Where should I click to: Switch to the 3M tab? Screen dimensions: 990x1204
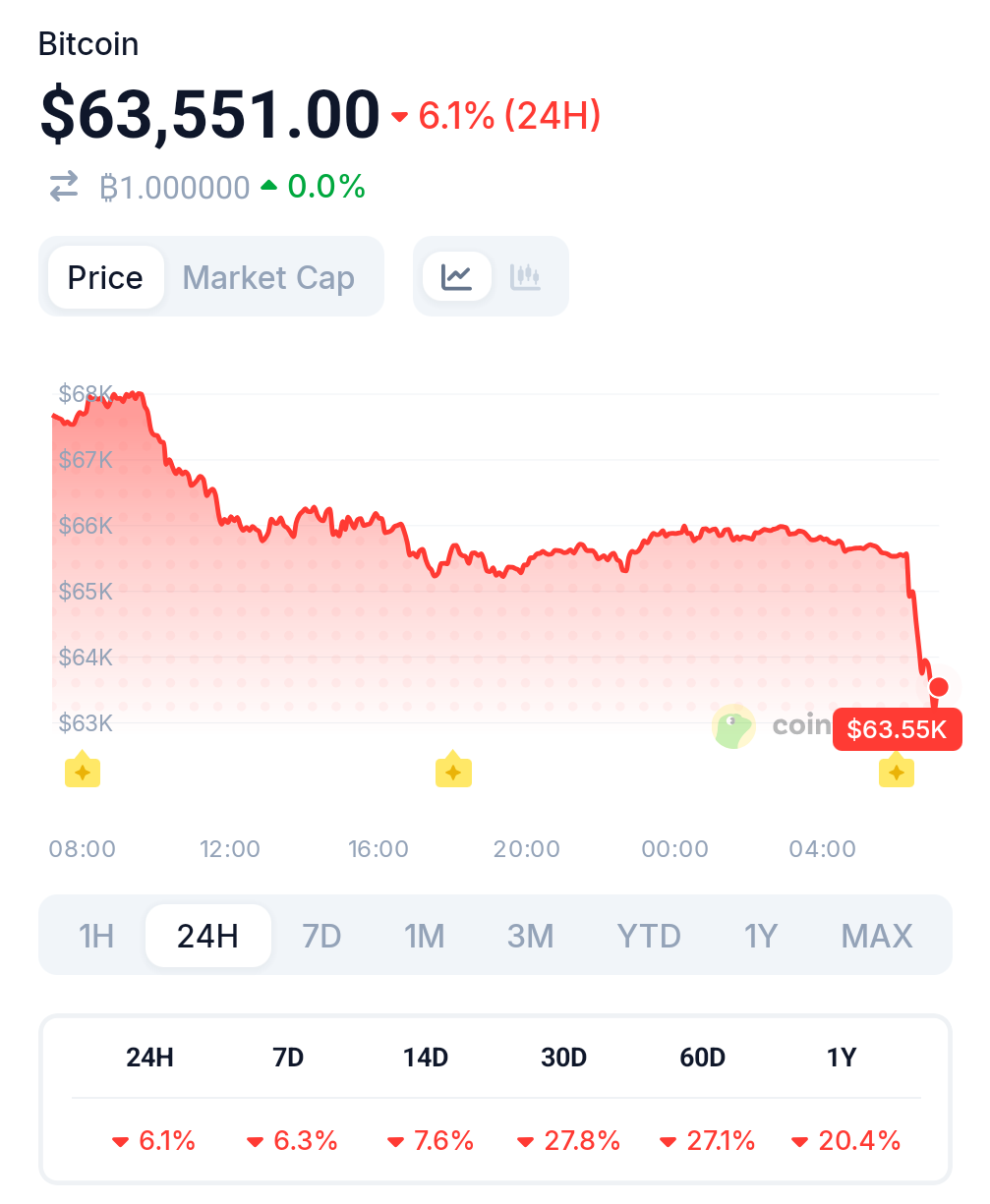pos(531,935)
